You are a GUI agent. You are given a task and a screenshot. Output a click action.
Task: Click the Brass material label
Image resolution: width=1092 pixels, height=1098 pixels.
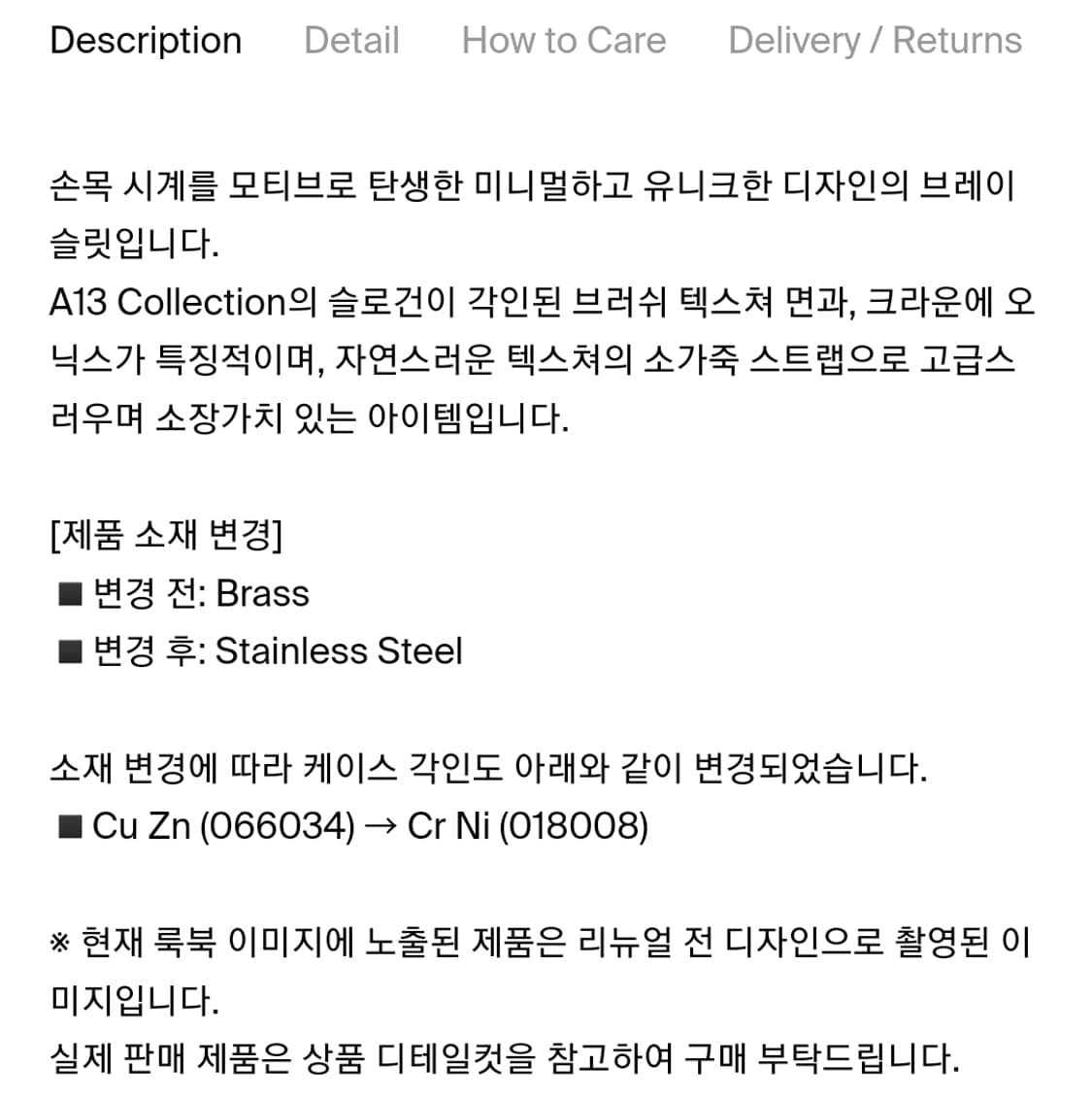point(262,593)
